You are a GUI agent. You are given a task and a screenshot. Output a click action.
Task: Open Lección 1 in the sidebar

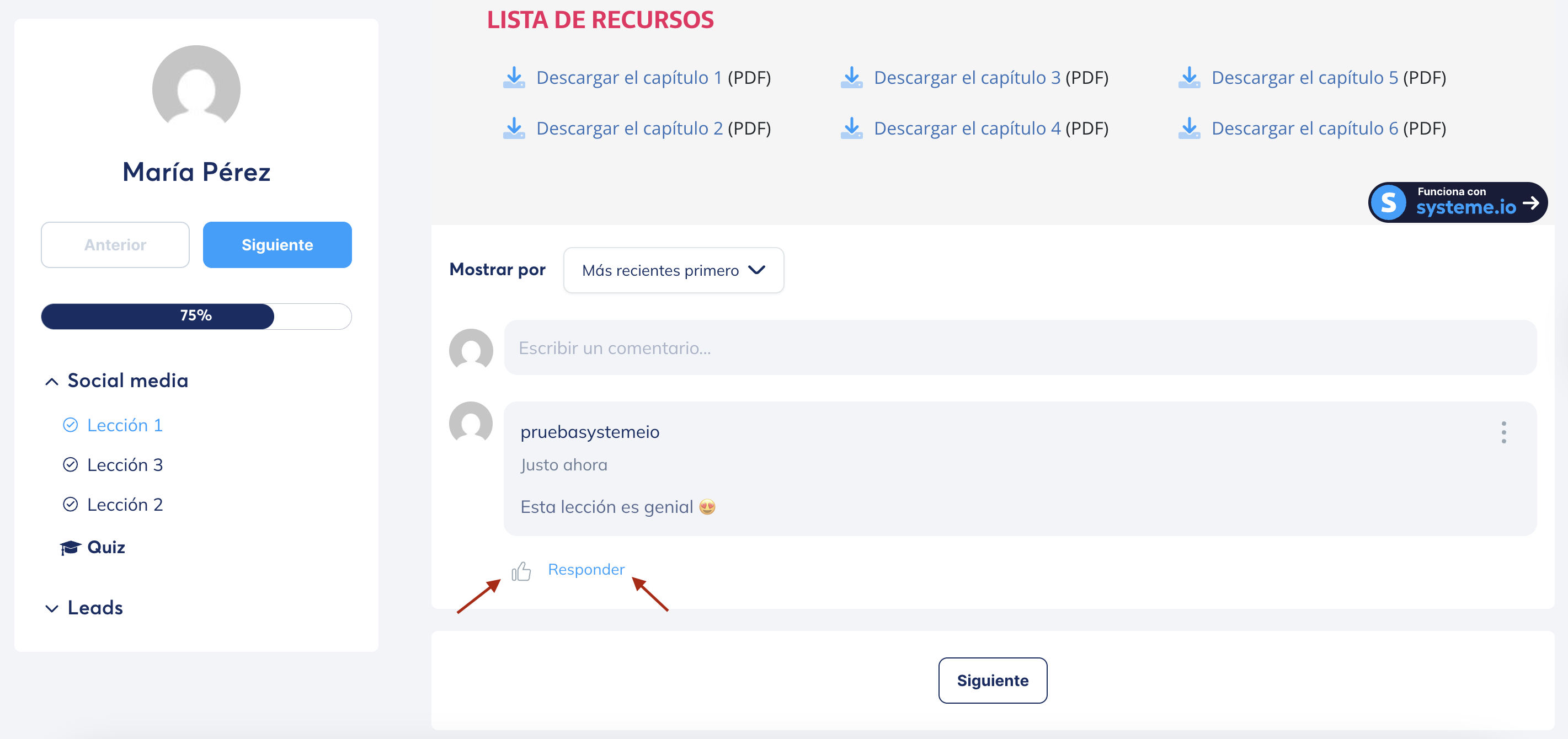click(x=124, y=425)
